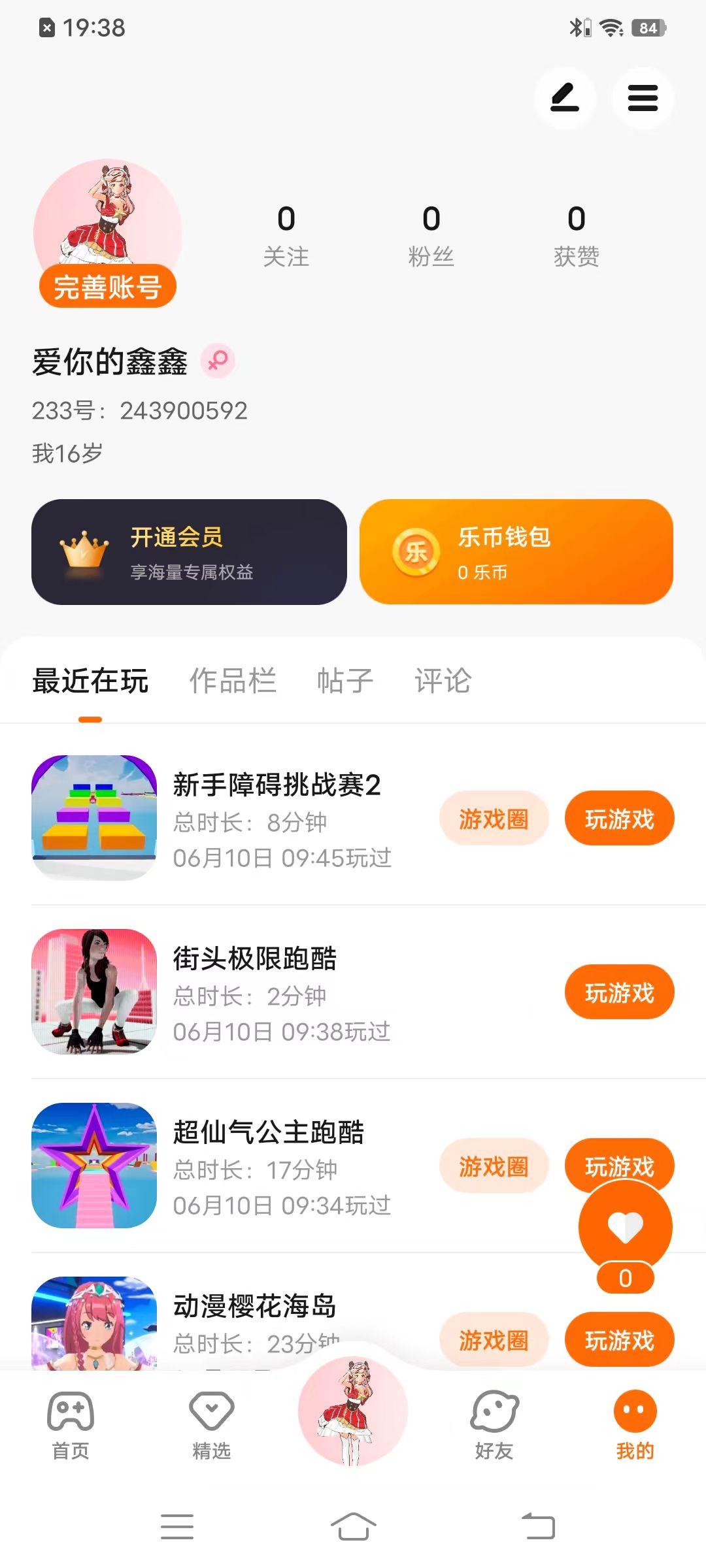Tap 玩游戏 for 街头极限跑酷
This screenshot has width=706, height=1568.
coord(619,992)
